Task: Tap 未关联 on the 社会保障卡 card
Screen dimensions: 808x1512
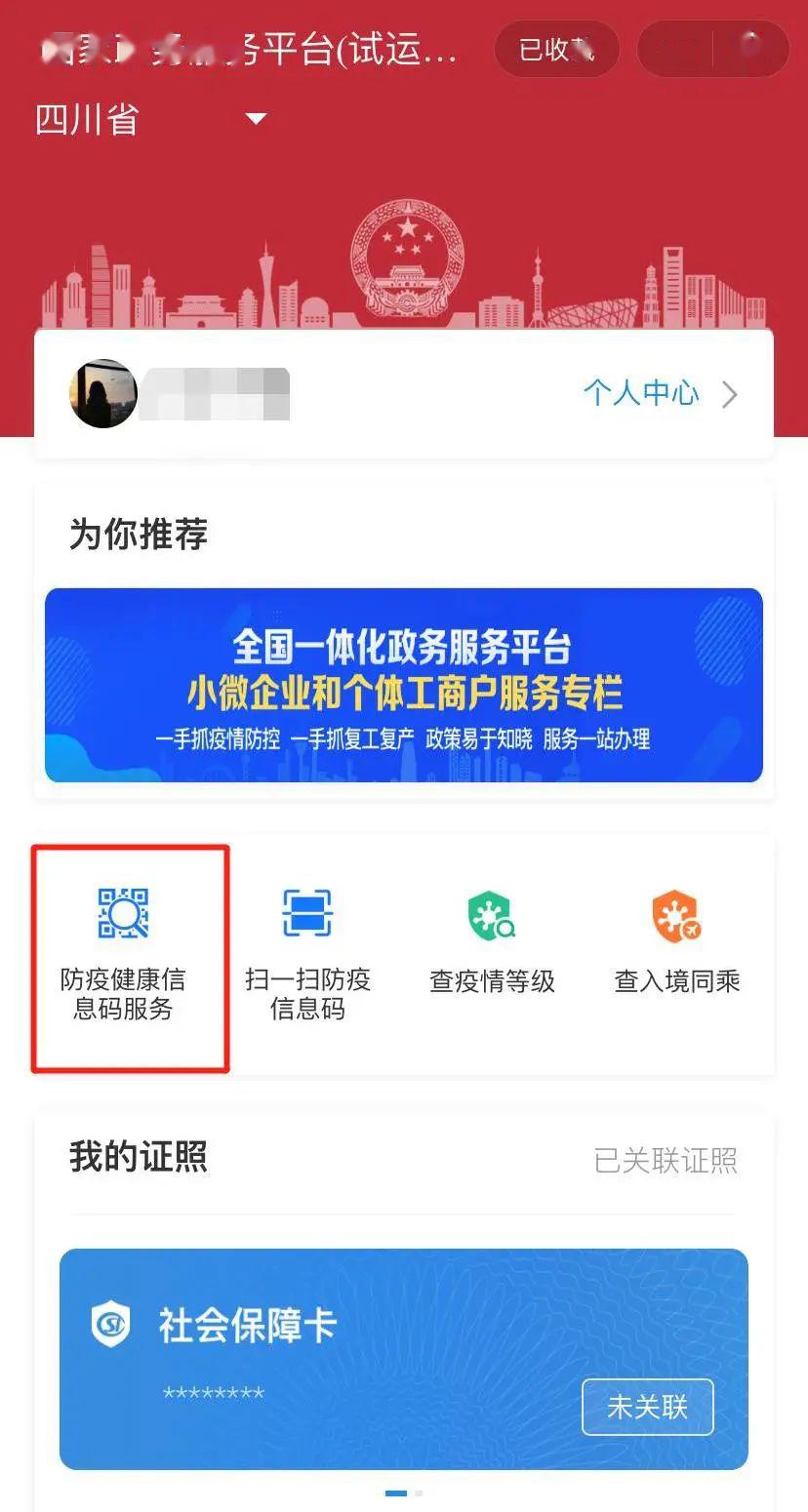Action: click(648, 1407)
